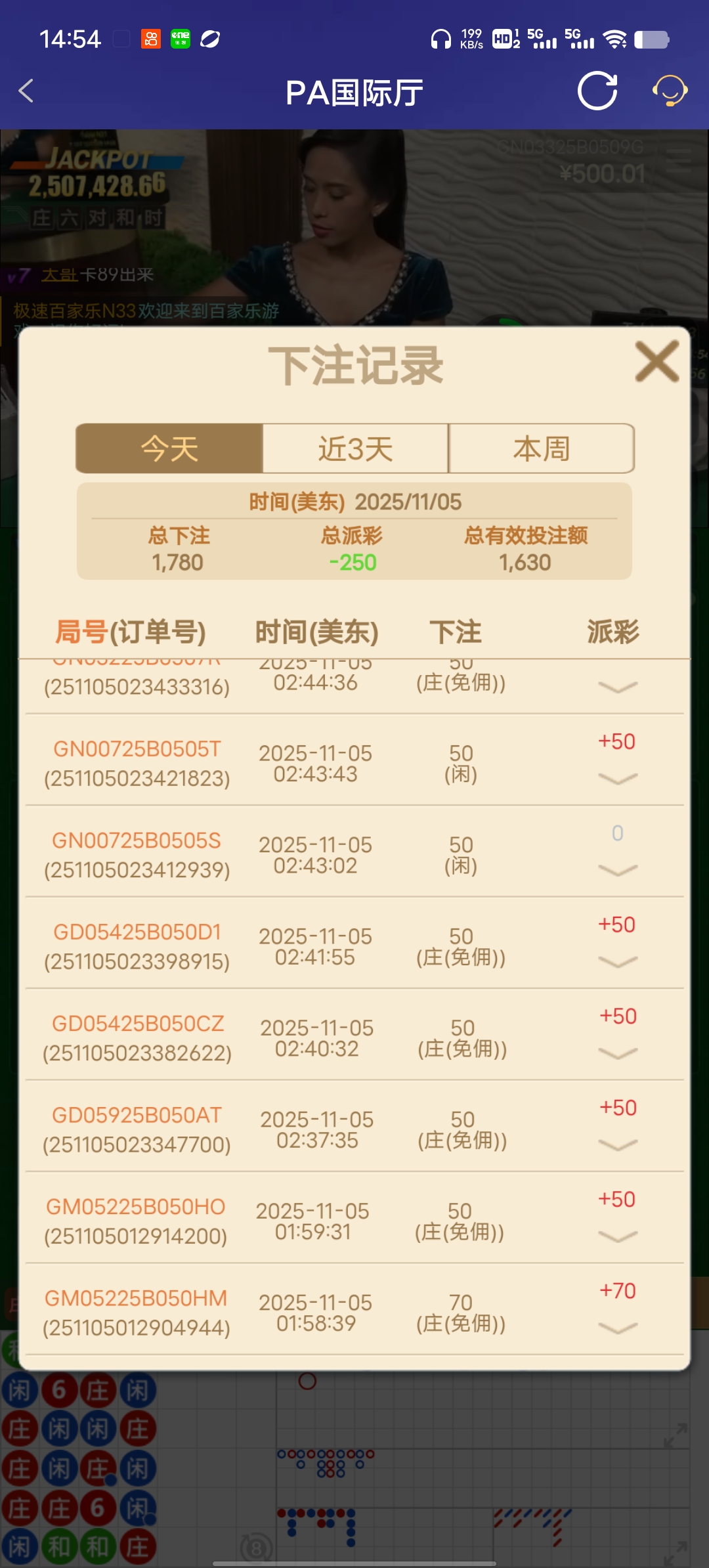Screen dimensions: 709x1568
Task: Switch to the 本周 tab
Action: point(541,448)
